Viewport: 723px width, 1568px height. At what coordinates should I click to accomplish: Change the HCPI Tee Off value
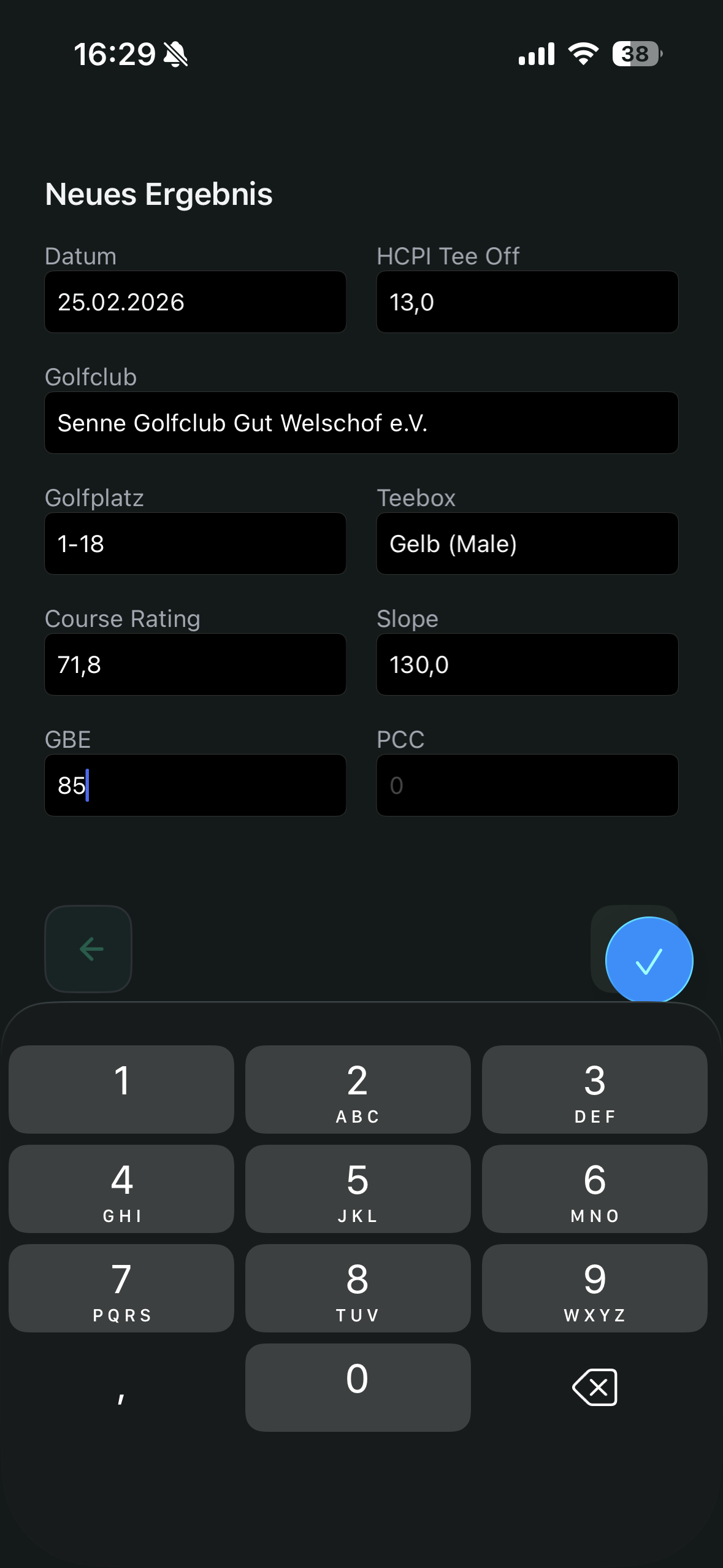point(527,302)
